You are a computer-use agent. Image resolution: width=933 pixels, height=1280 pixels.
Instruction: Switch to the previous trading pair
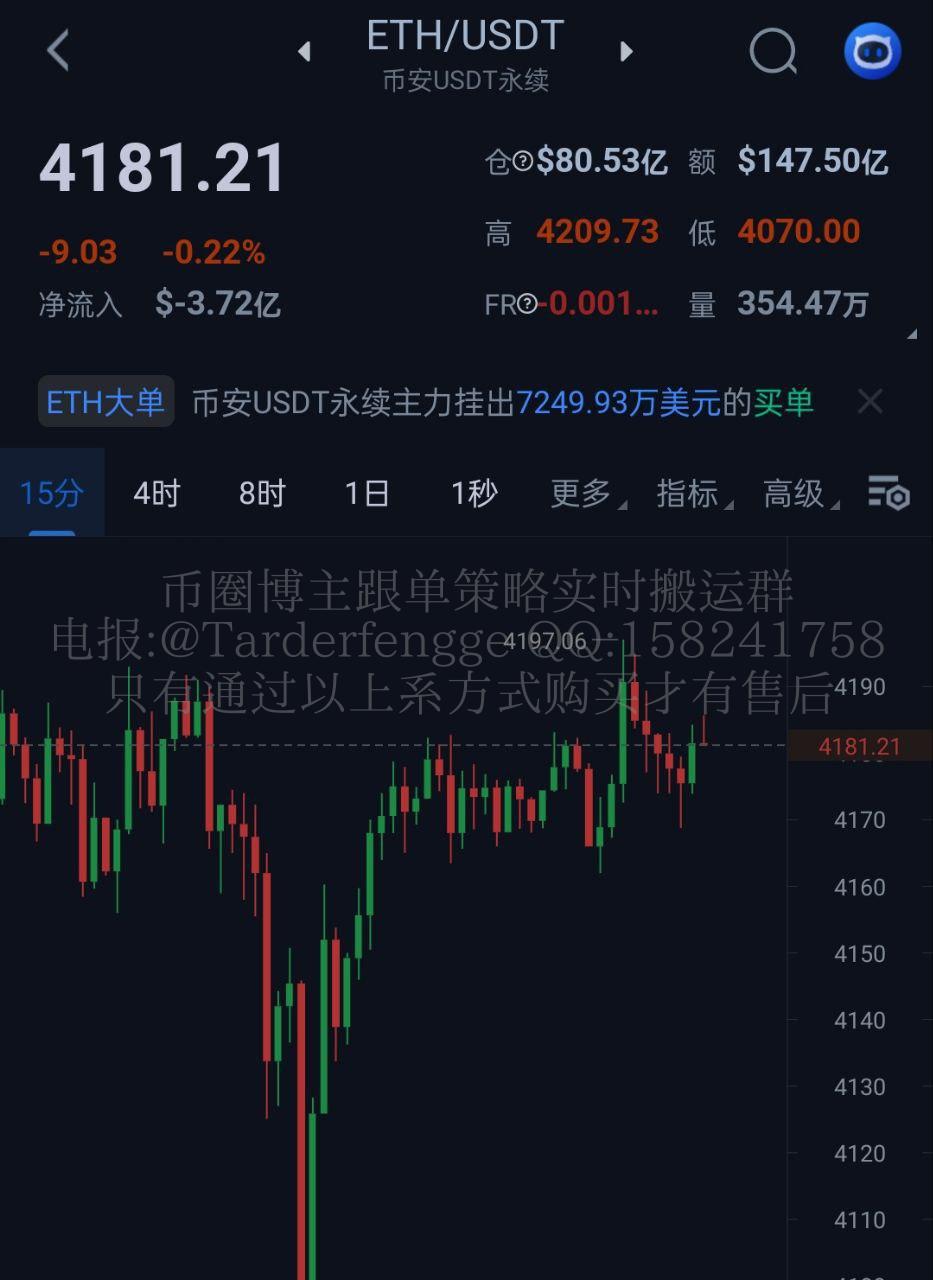[304, 51]
